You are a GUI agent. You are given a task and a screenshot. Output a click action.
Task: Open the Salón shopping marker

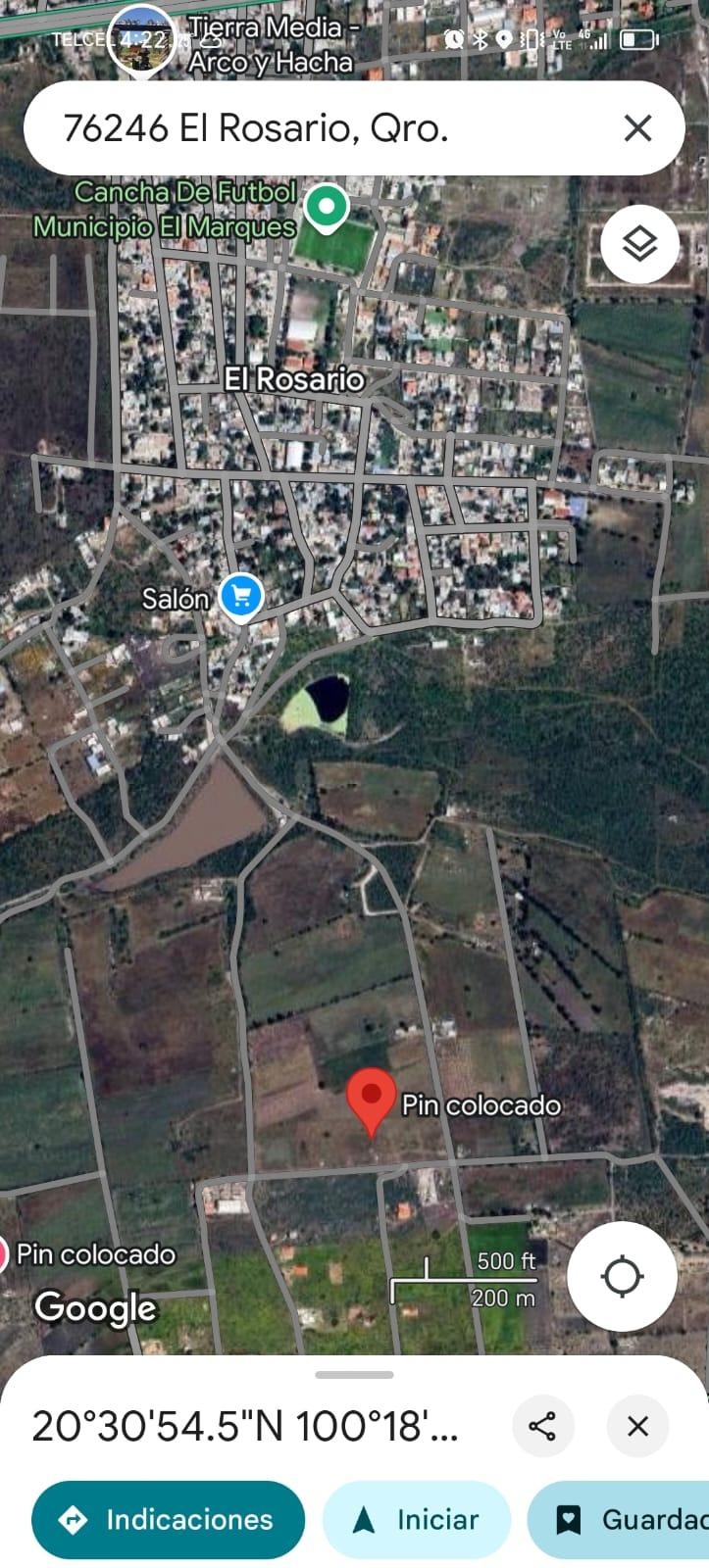[x=241, y=596]
